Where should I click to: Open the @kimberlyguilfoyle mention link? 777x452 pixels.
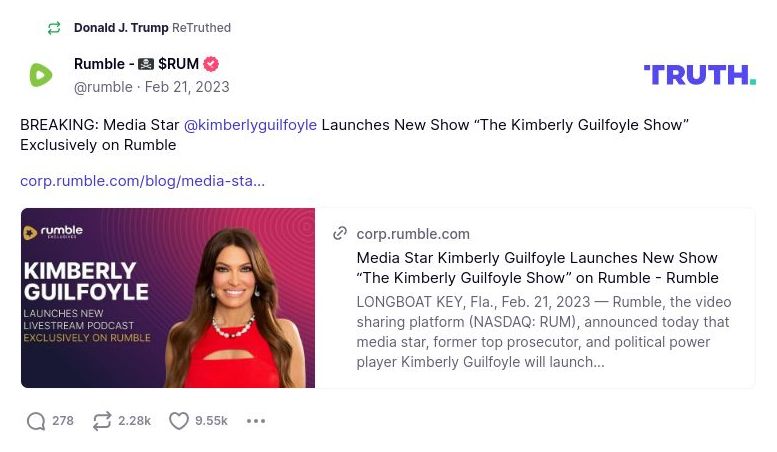250,125
